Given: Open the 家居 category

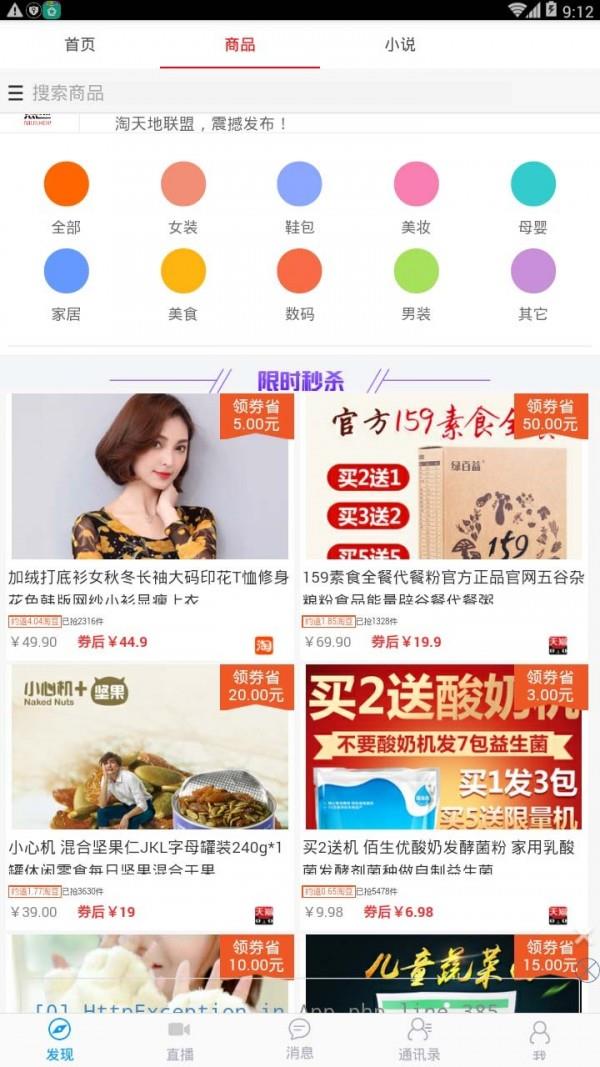Looking at the screenshot, I should (66, 285).
